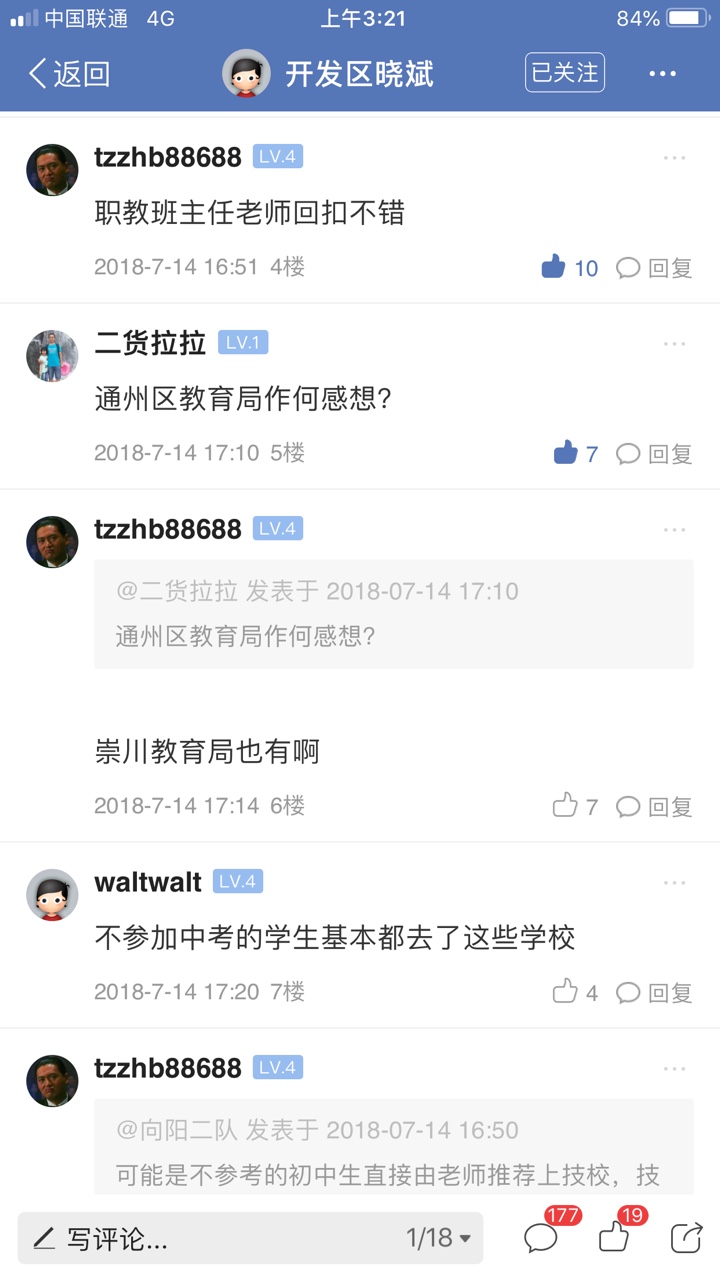Image resolution: width=720 pixels, height=1280 pixels.
Task: View all 177 comments
Action: click(x=543, y=1238)
